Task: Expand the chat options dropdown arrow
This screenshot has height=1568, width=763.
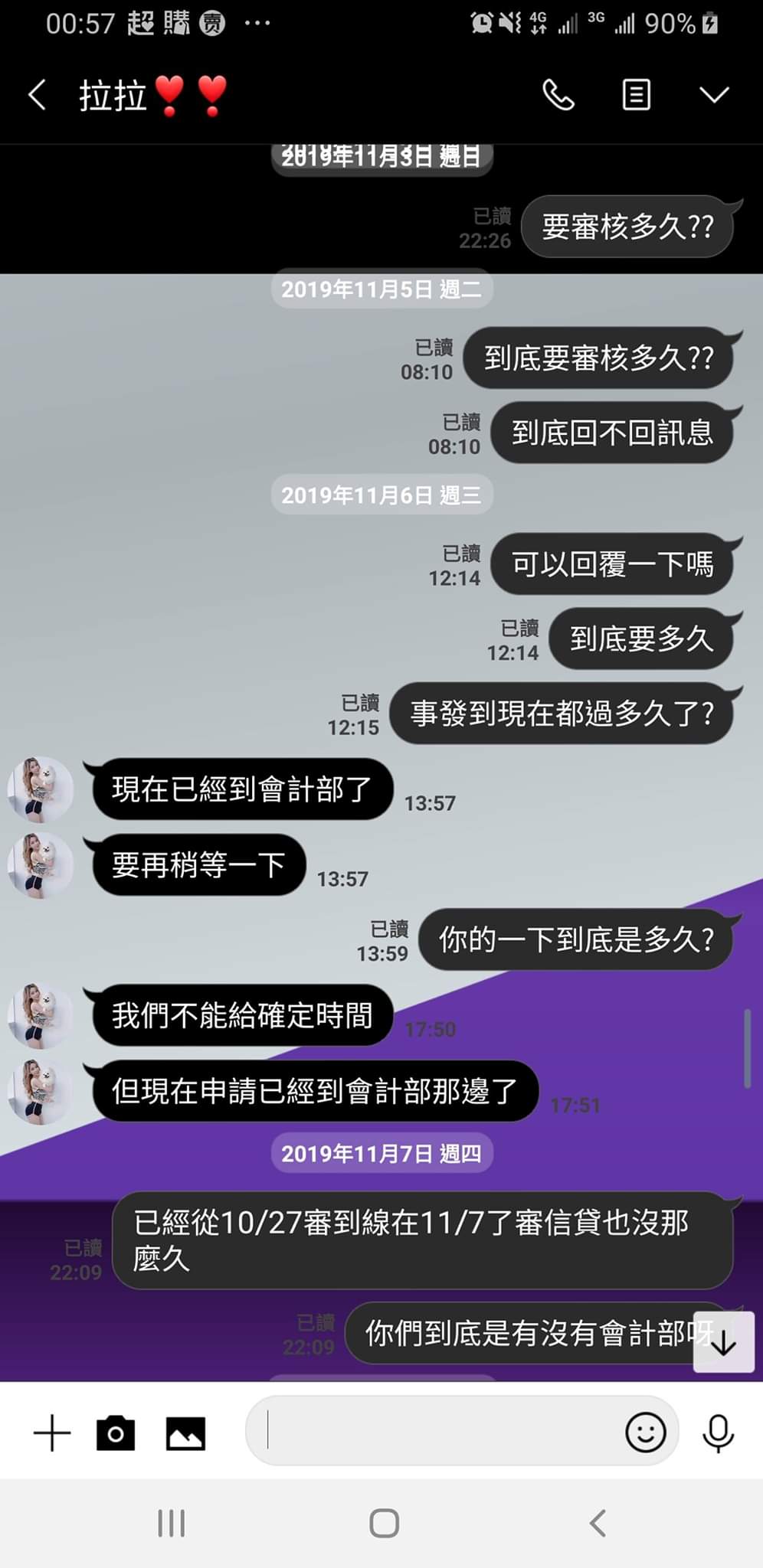Action: [x=714, y=96]
